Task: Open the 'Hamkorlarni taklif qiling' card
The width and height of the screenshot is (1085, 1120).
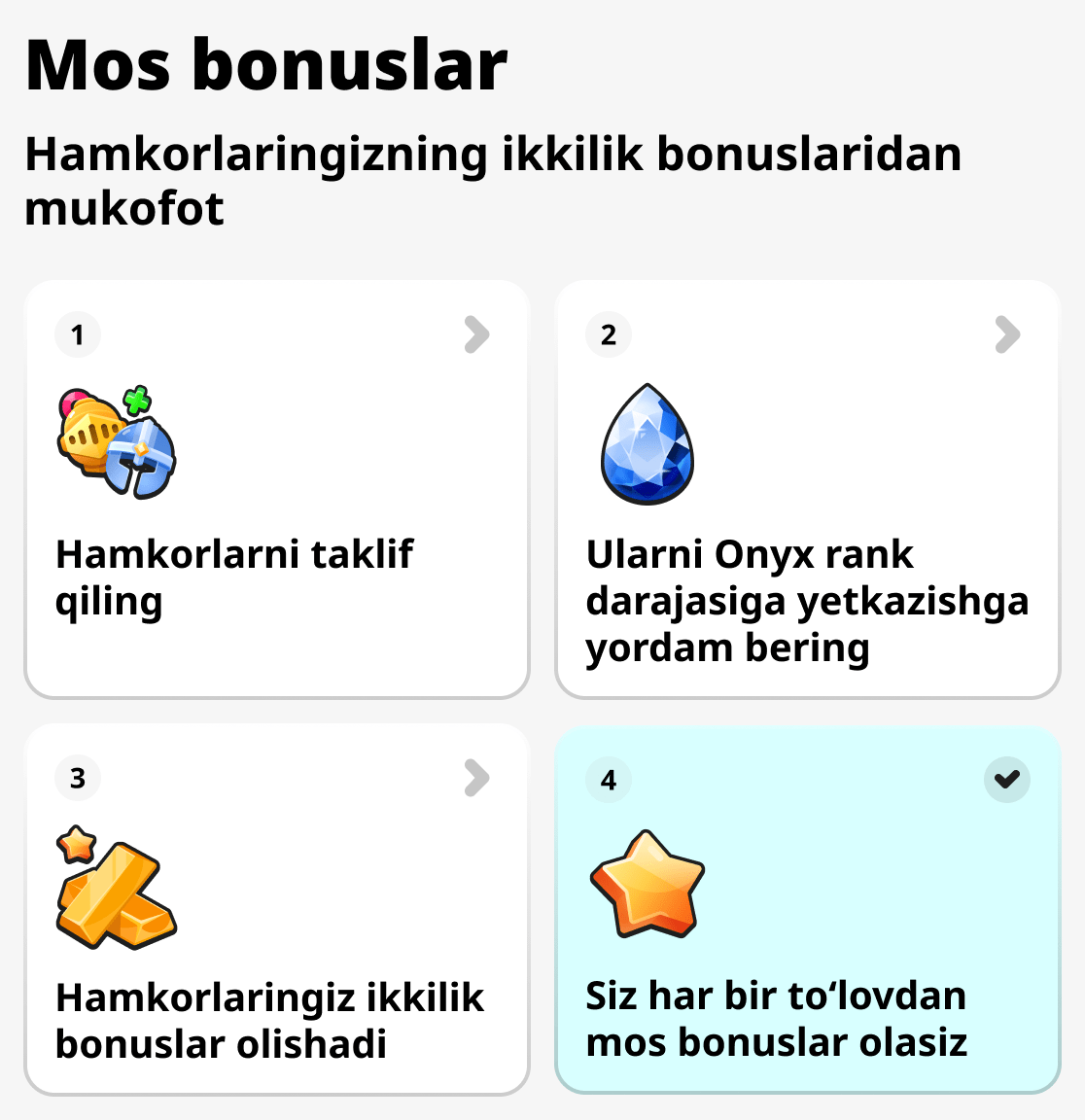Action: coord(276,486)
